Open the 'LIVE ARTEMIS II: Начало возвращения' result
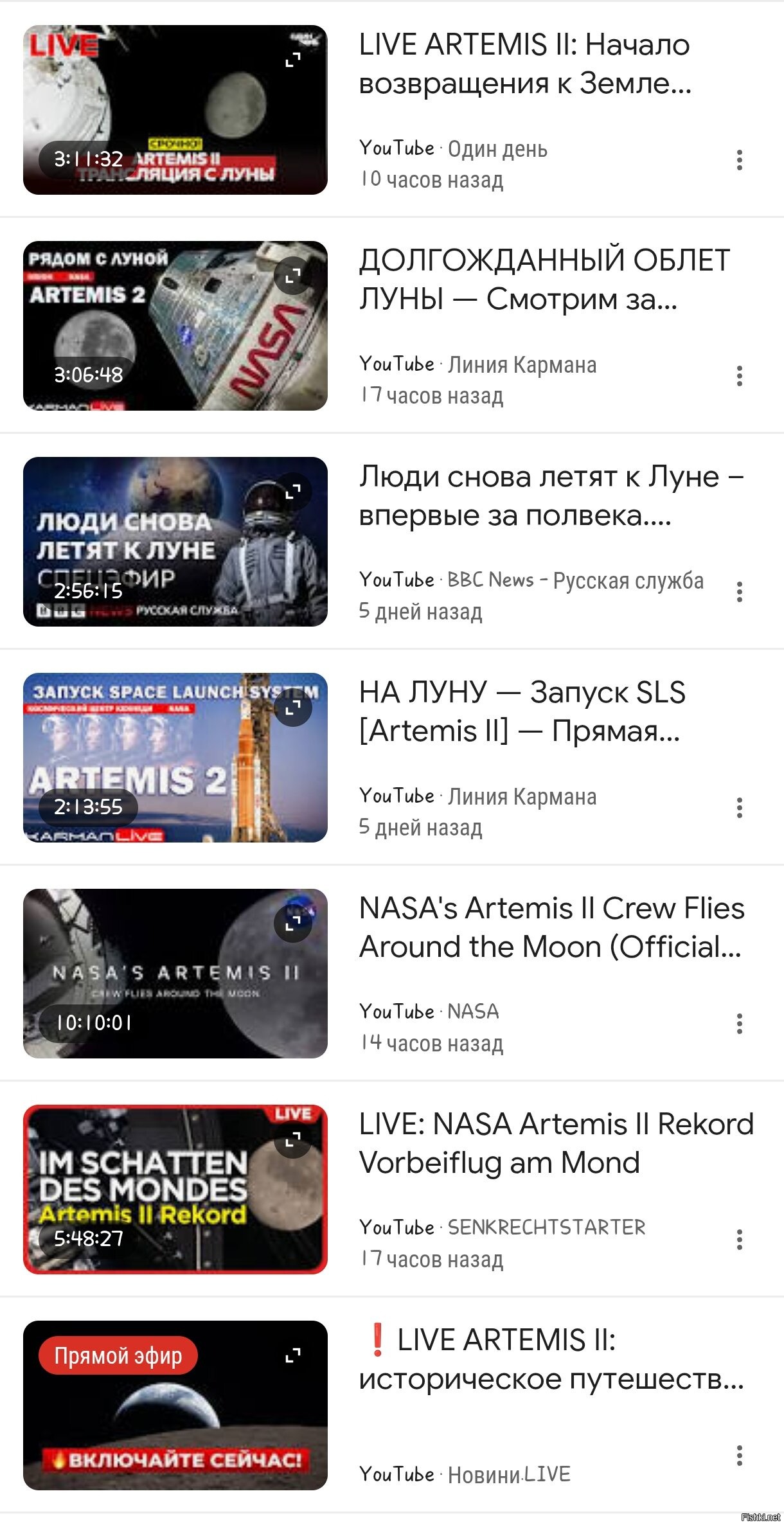The width and height of the screenshot is (784, 1525). click(x=524, y=64)
